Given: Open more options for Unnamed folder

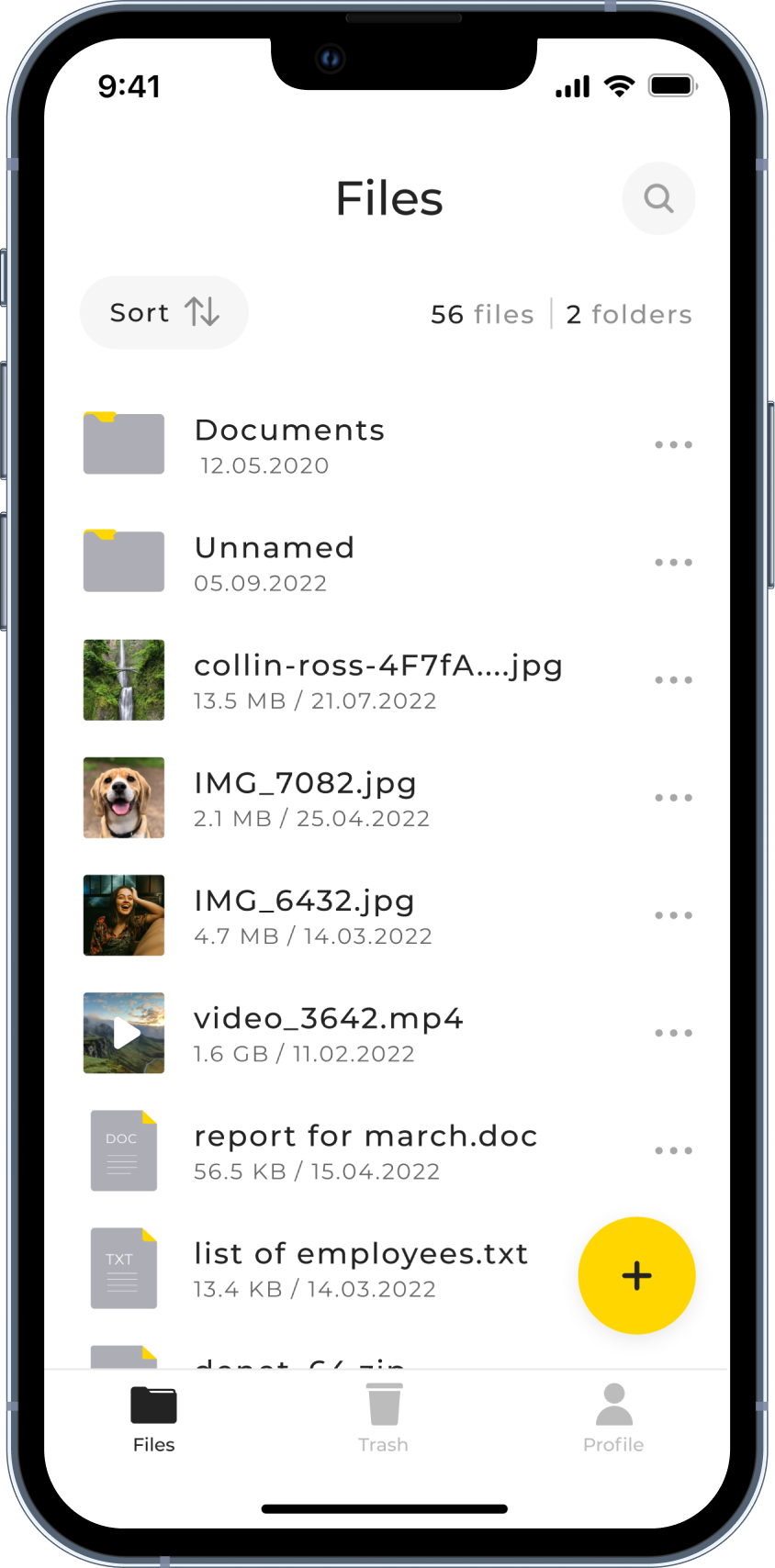Looking at the screenshot, I should click(673, 563).
